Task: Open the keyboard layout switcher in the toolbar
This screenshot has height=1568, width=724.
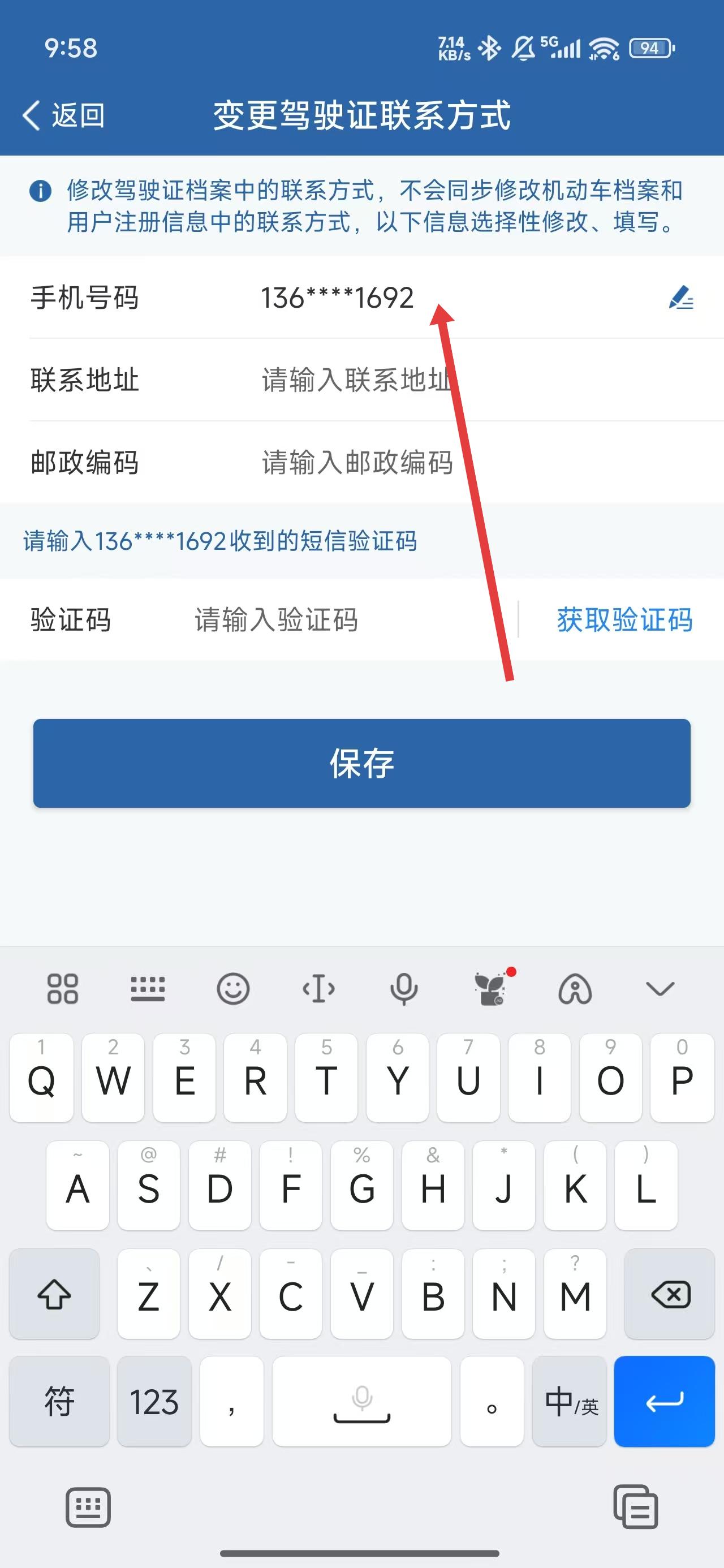Action: click(x=148, y=989)
